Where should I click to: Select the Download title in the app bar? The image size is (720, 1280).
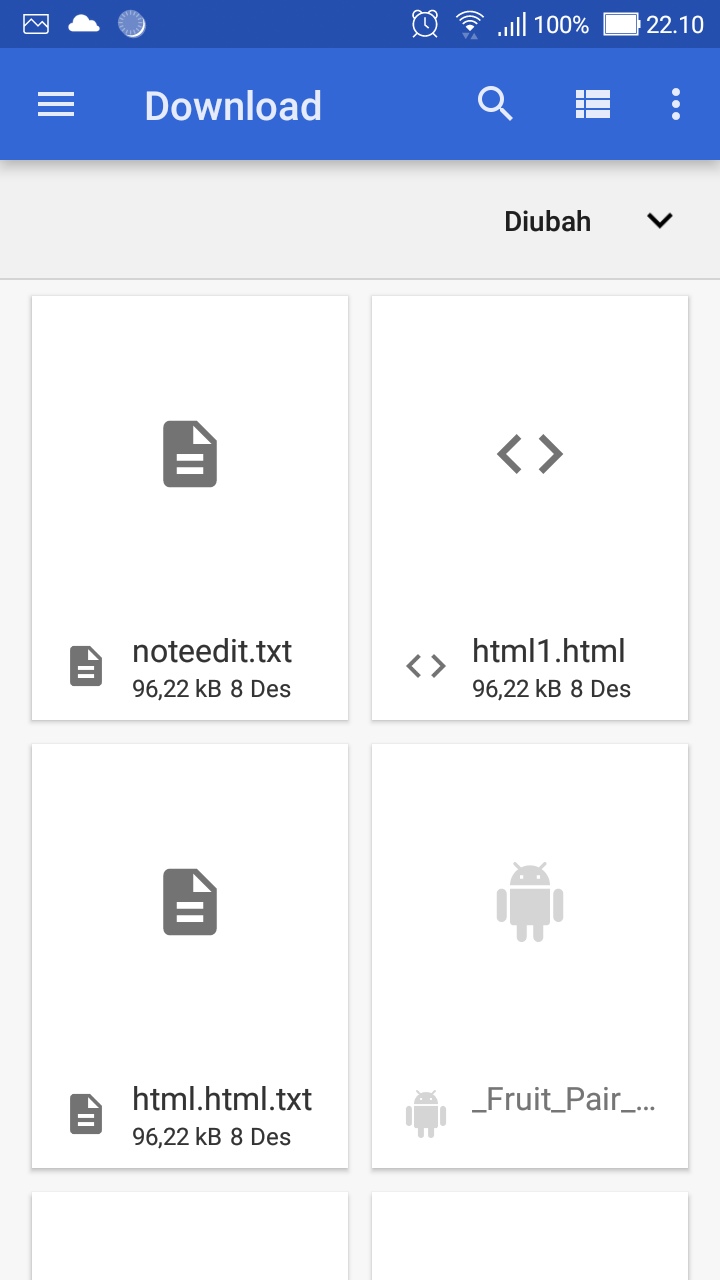[x=233, y=104]
